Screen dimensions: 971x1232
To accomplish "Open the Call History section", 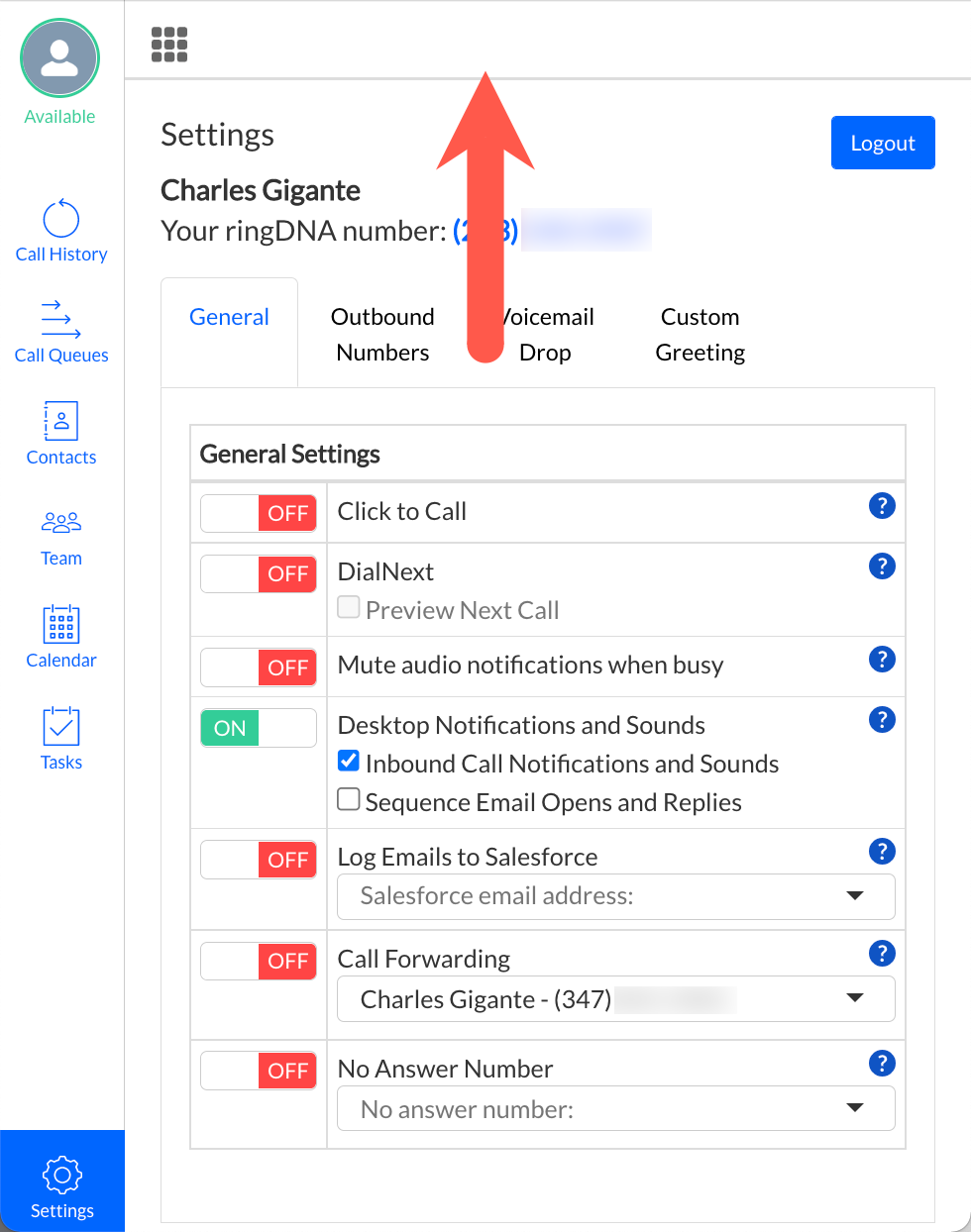I will tap(61, 231).
